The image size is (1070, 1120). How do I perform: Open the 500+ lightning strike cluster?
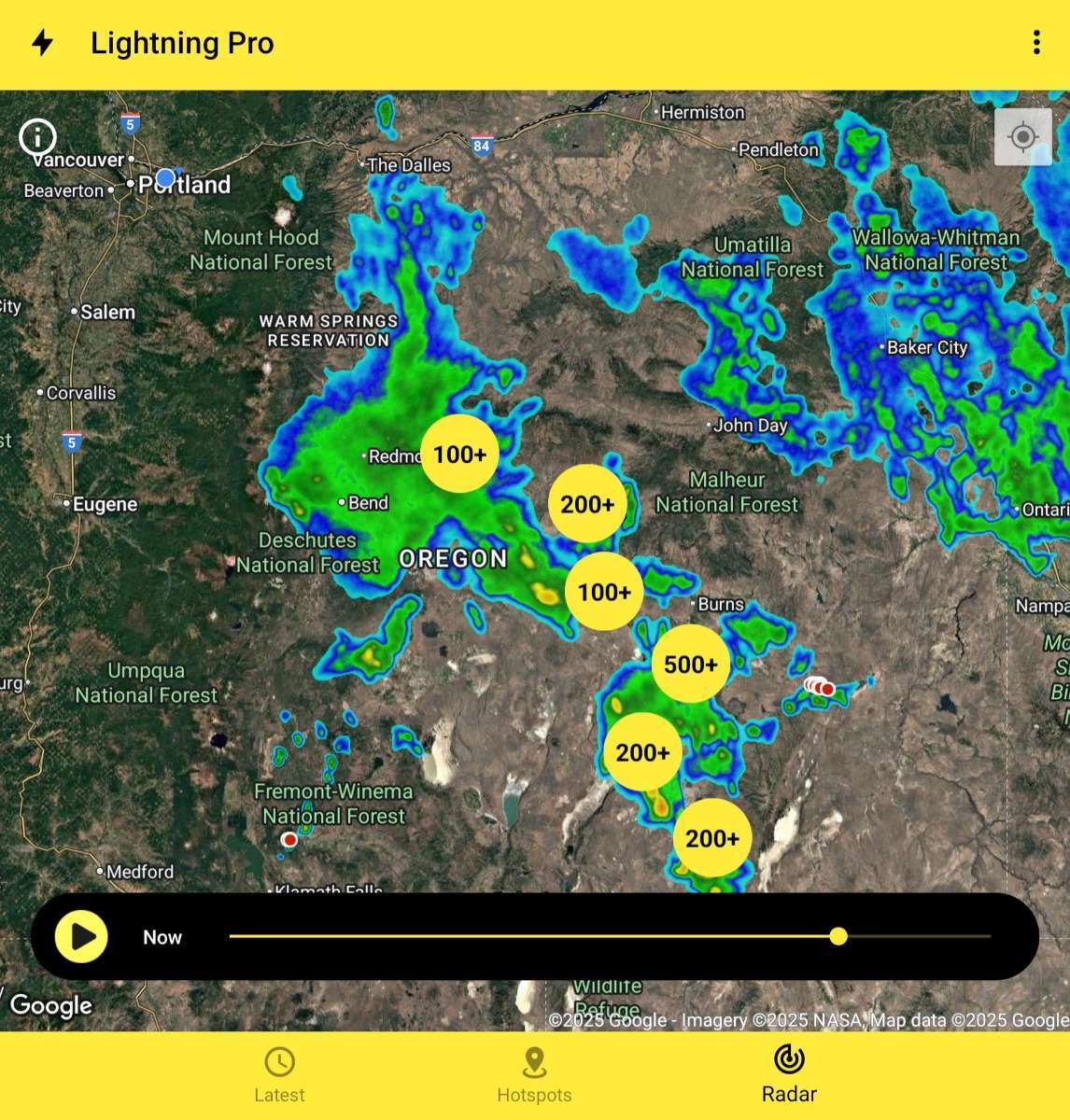point(690,664)
